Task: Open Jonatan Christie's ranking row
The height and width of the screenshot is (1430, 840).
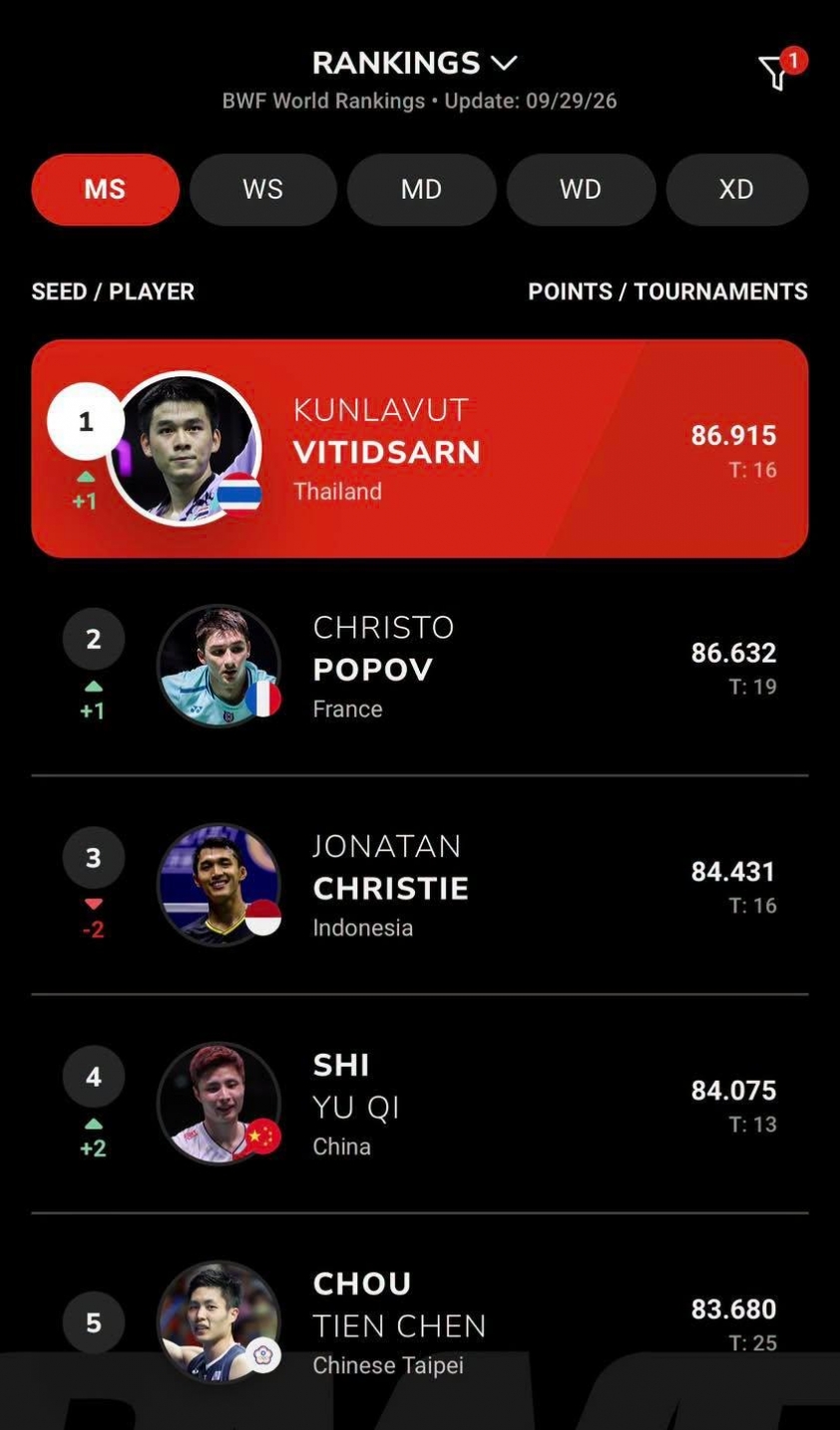Action: coord(420,885)
